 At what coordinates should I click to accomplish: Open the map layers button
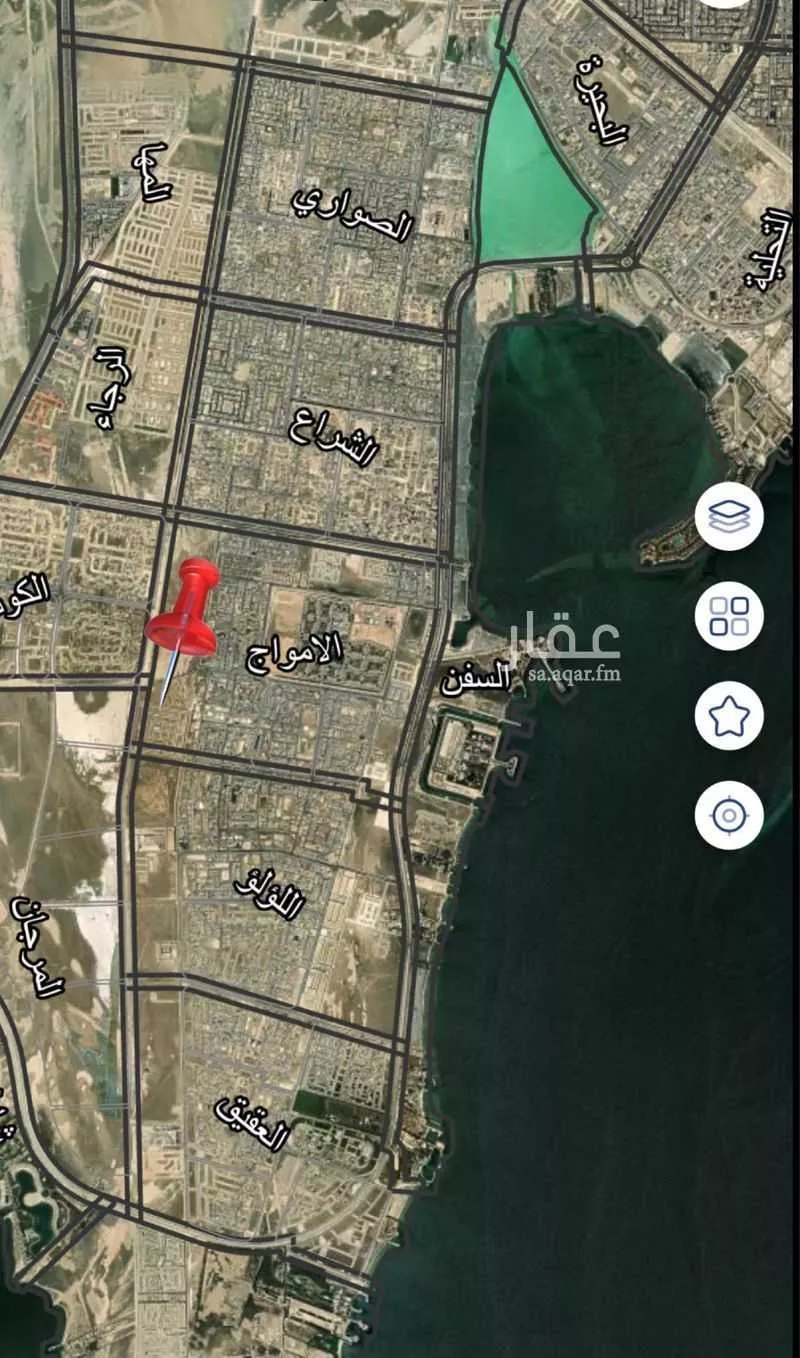[x=729, y=516]
